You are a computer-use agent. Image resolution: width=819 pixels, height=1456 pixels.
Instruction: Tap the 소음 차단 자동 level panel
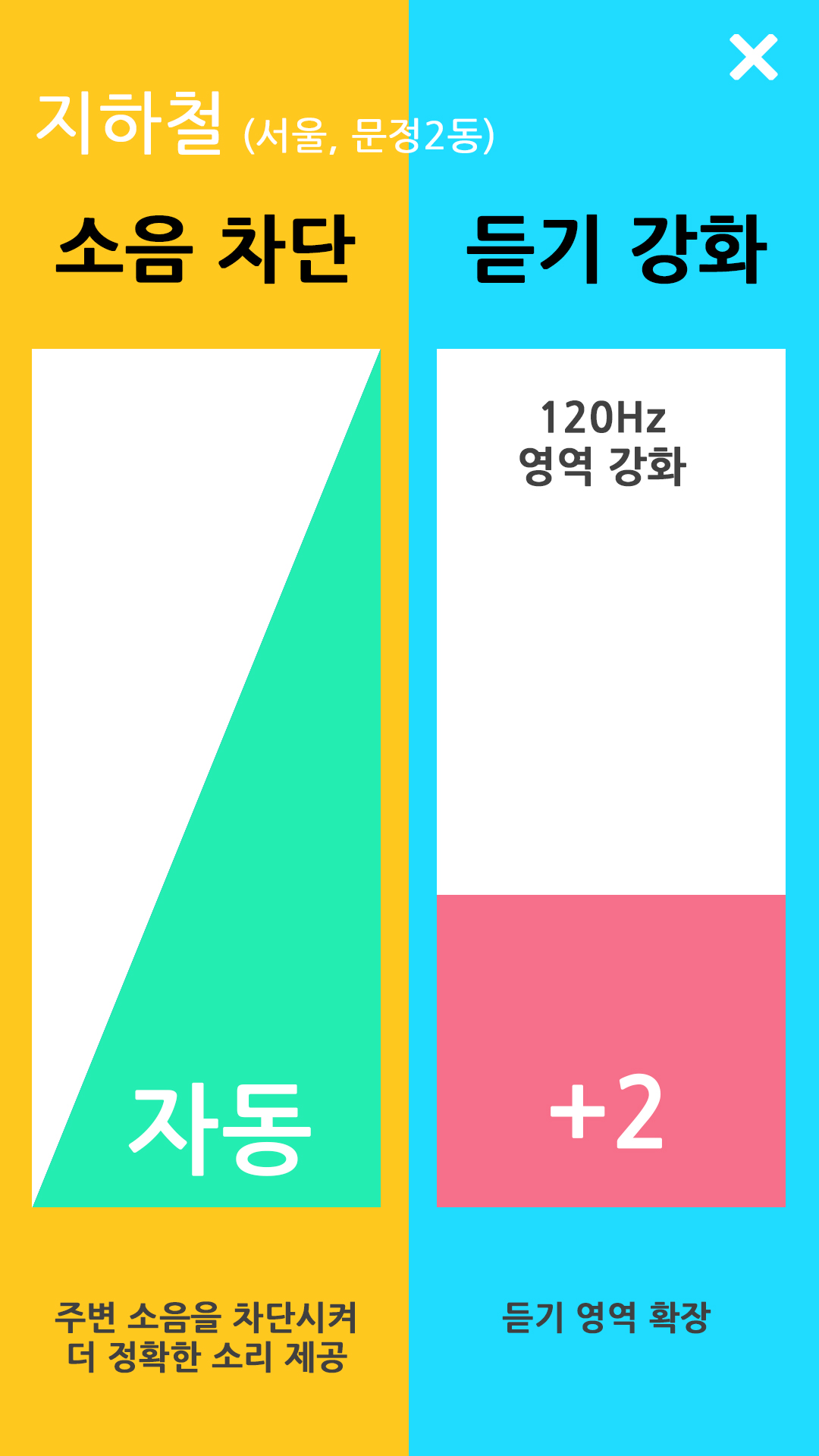206,777
